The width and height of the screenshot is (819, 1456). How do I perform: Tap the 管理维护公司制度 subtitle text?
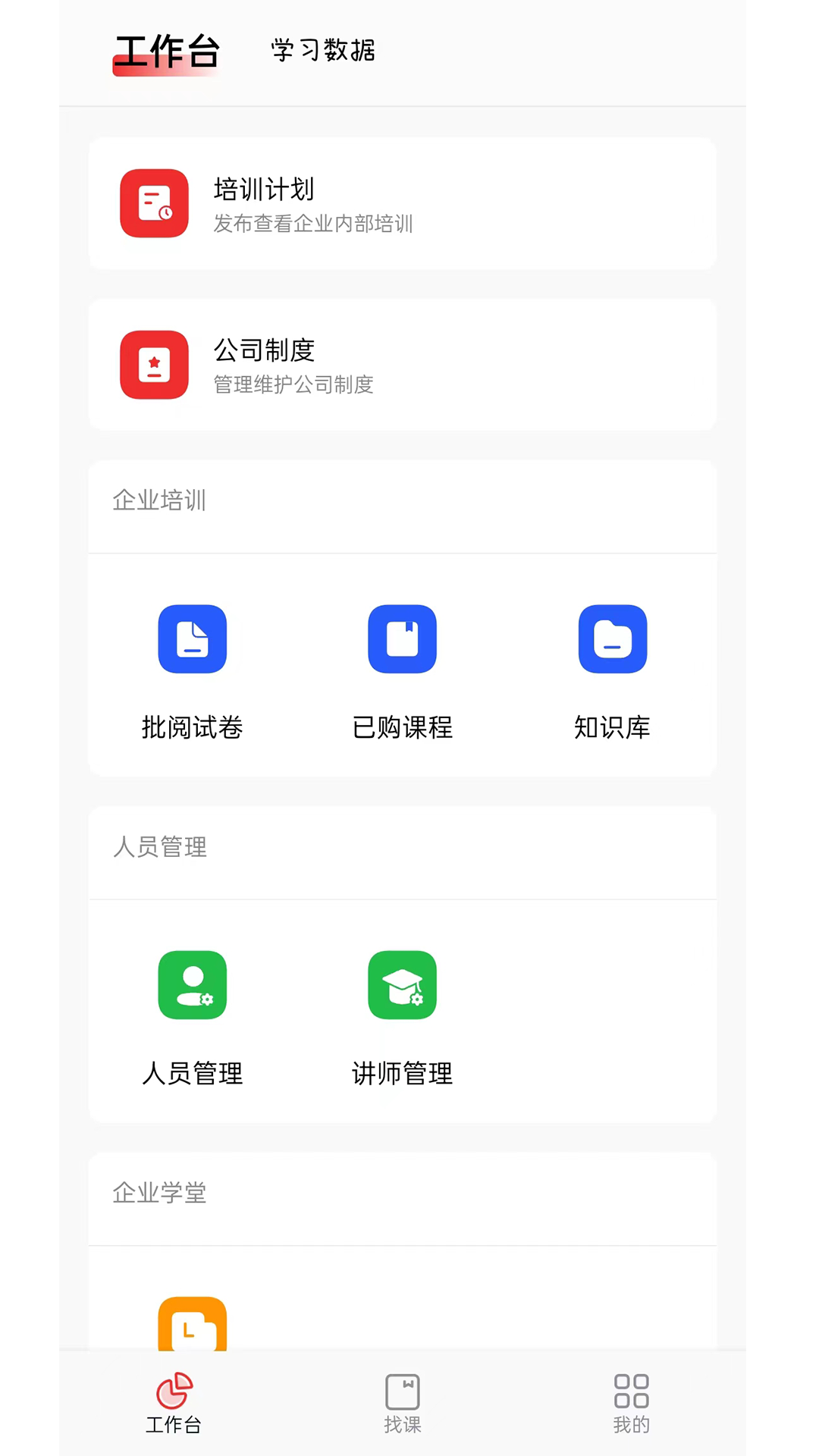tap(293, 385)
